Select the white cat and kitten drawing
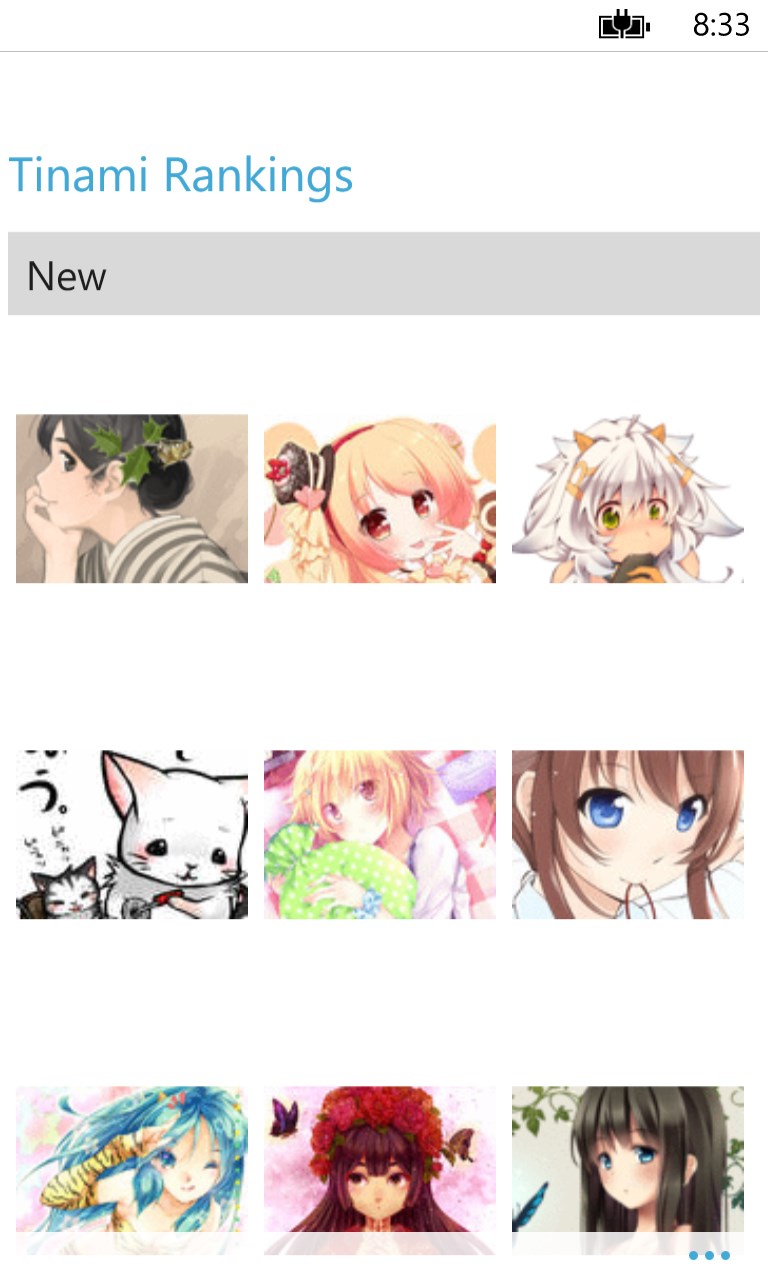 tap(132, 834)
